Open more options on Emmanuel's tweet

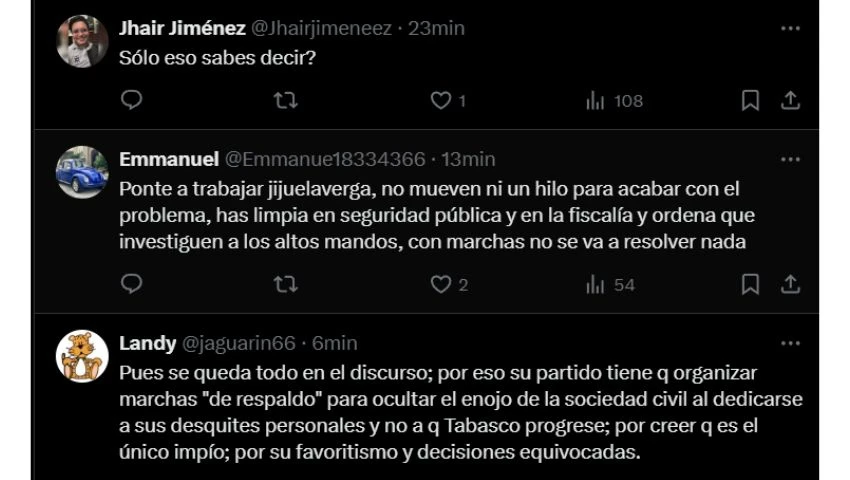click(790, 159)
